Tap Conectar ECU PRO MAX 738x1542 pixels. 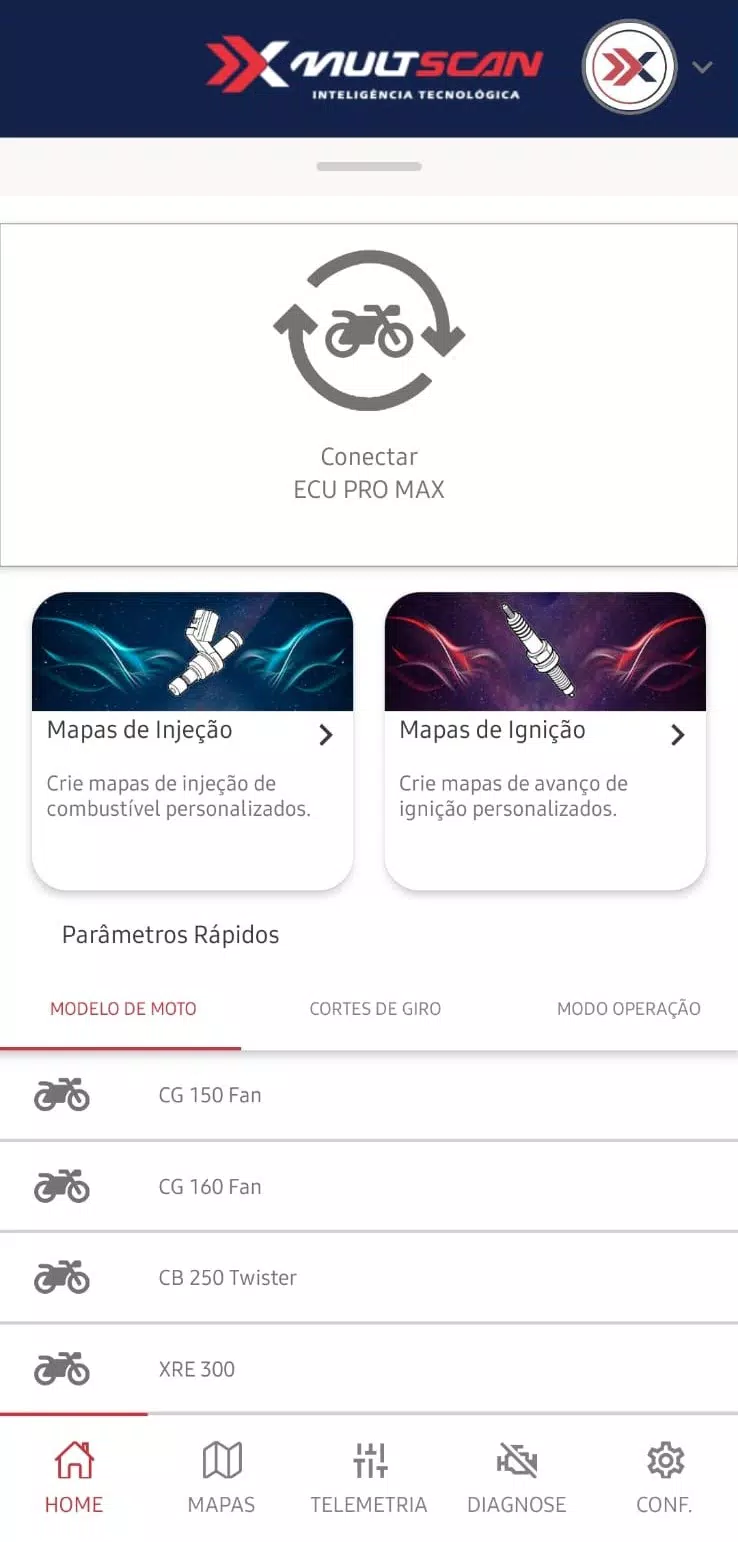[369, 472]
